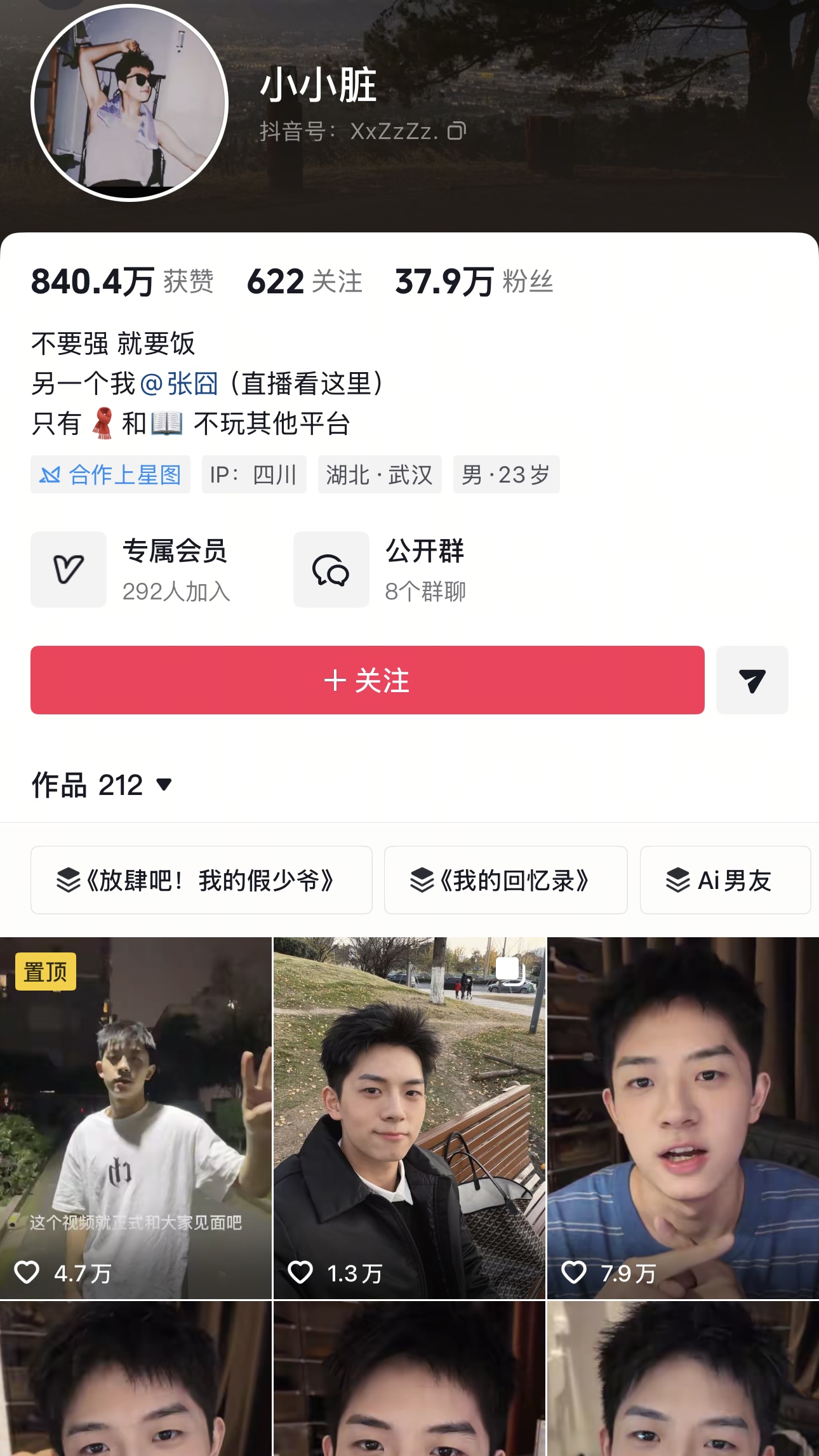The image size is (819, 1456).
Task: Open the 专属会员 membership entry
Action: [131, 570]
